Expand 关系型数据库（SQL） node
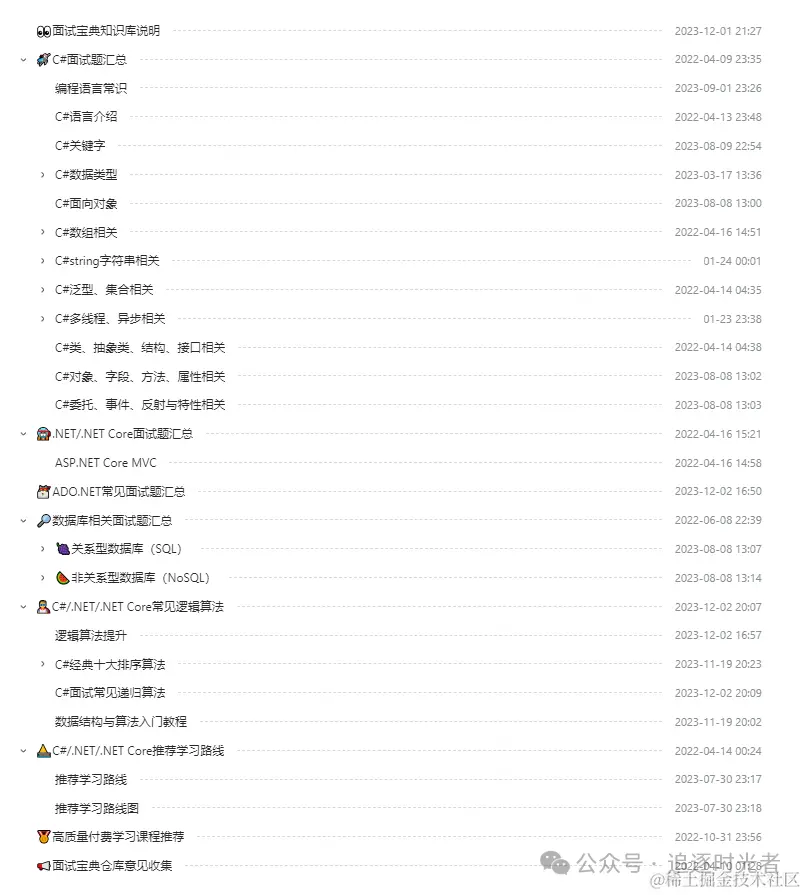This screenshot has height=895, width=806. [42, 549]
